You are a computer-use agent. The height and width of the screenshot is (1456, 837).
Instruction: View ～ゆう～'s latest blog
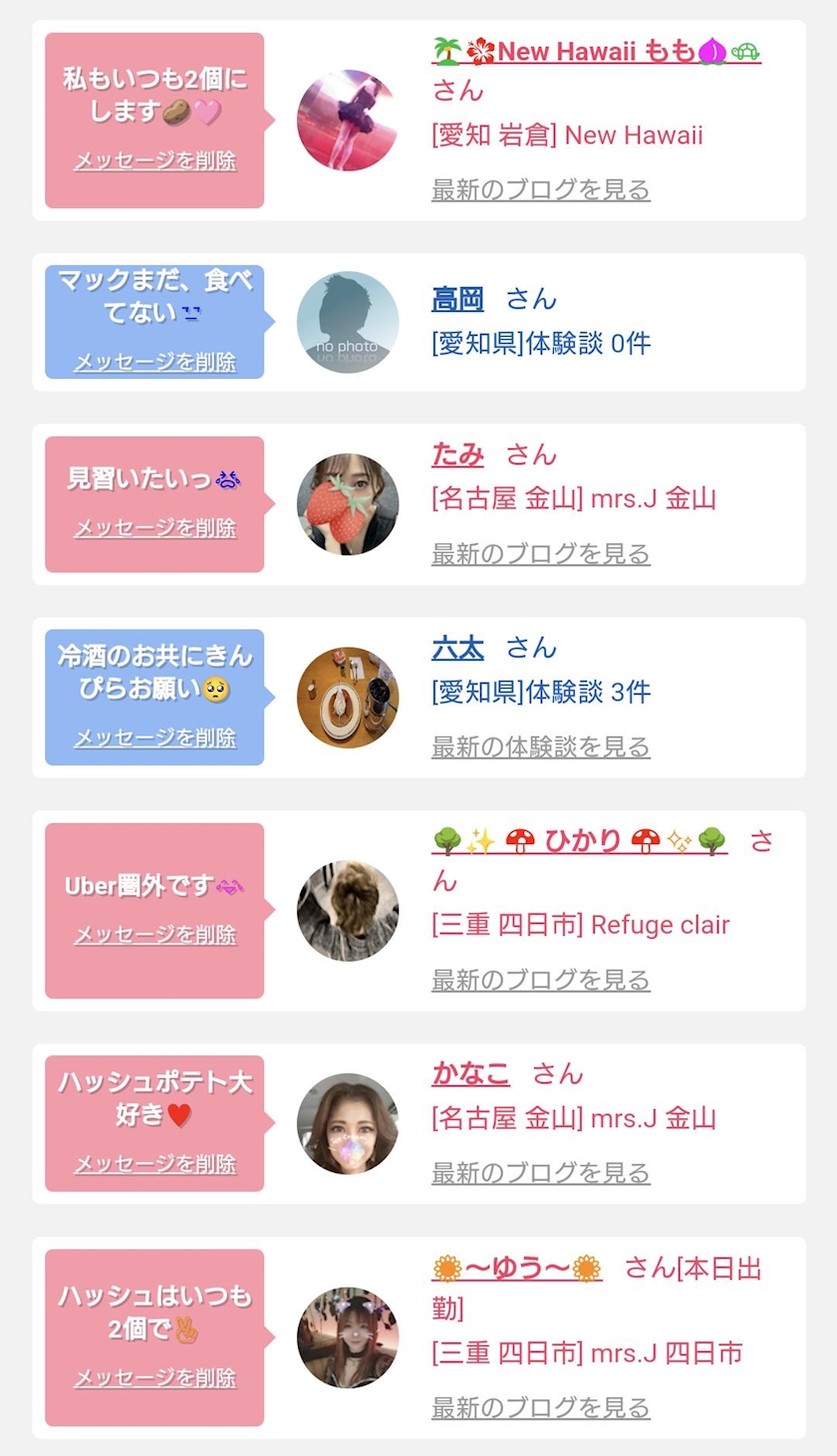coord(540,1407)
